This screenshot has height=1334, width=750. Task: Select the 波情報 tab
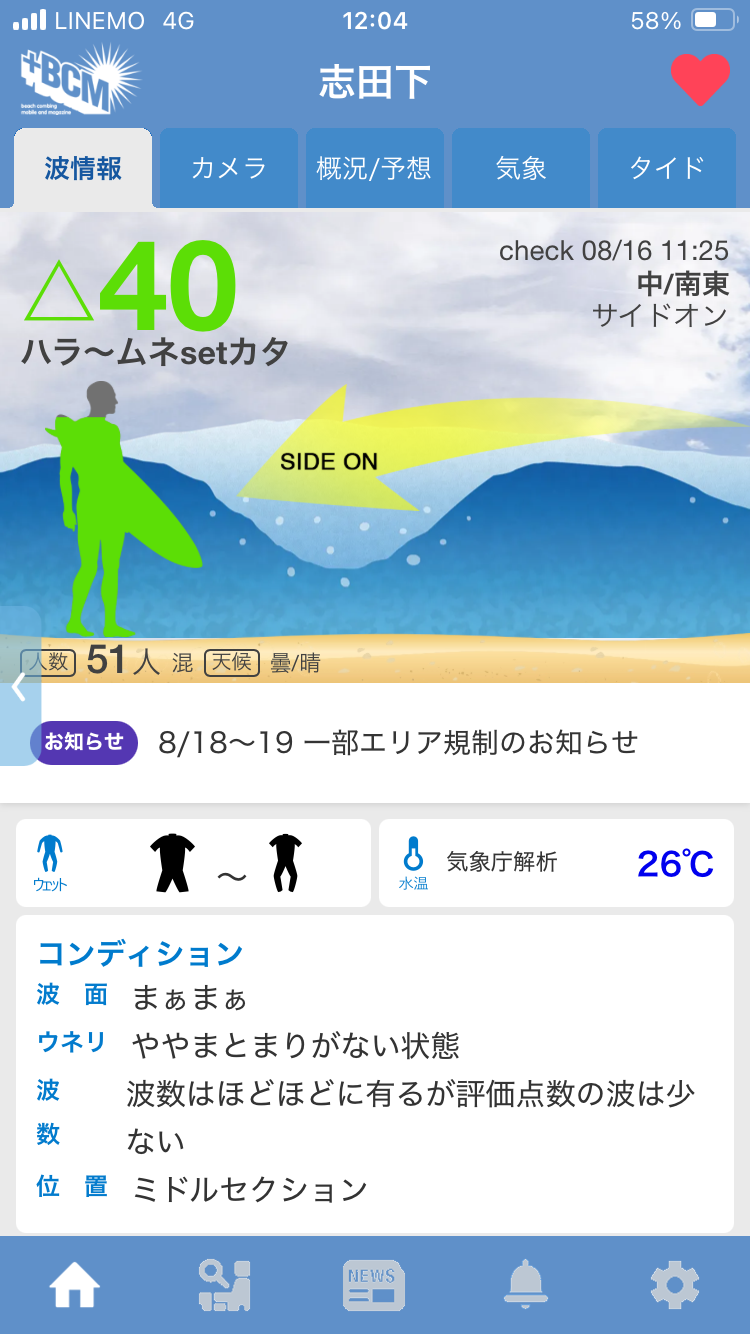click(x=83, y=168)
